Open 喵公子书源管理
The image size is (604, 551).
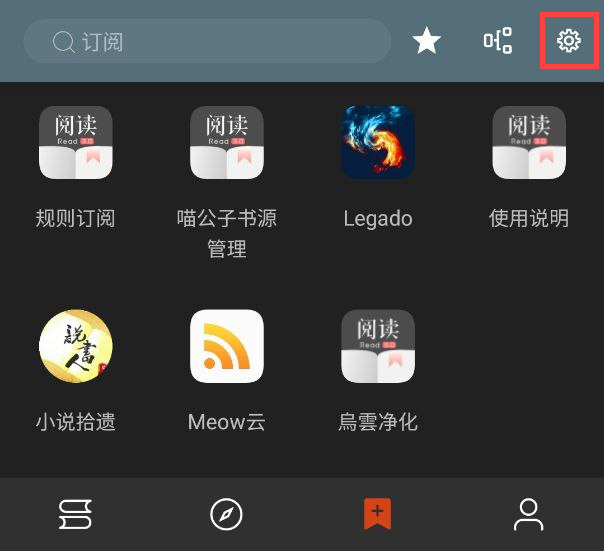pyautogui.click(x=227, y=143)
